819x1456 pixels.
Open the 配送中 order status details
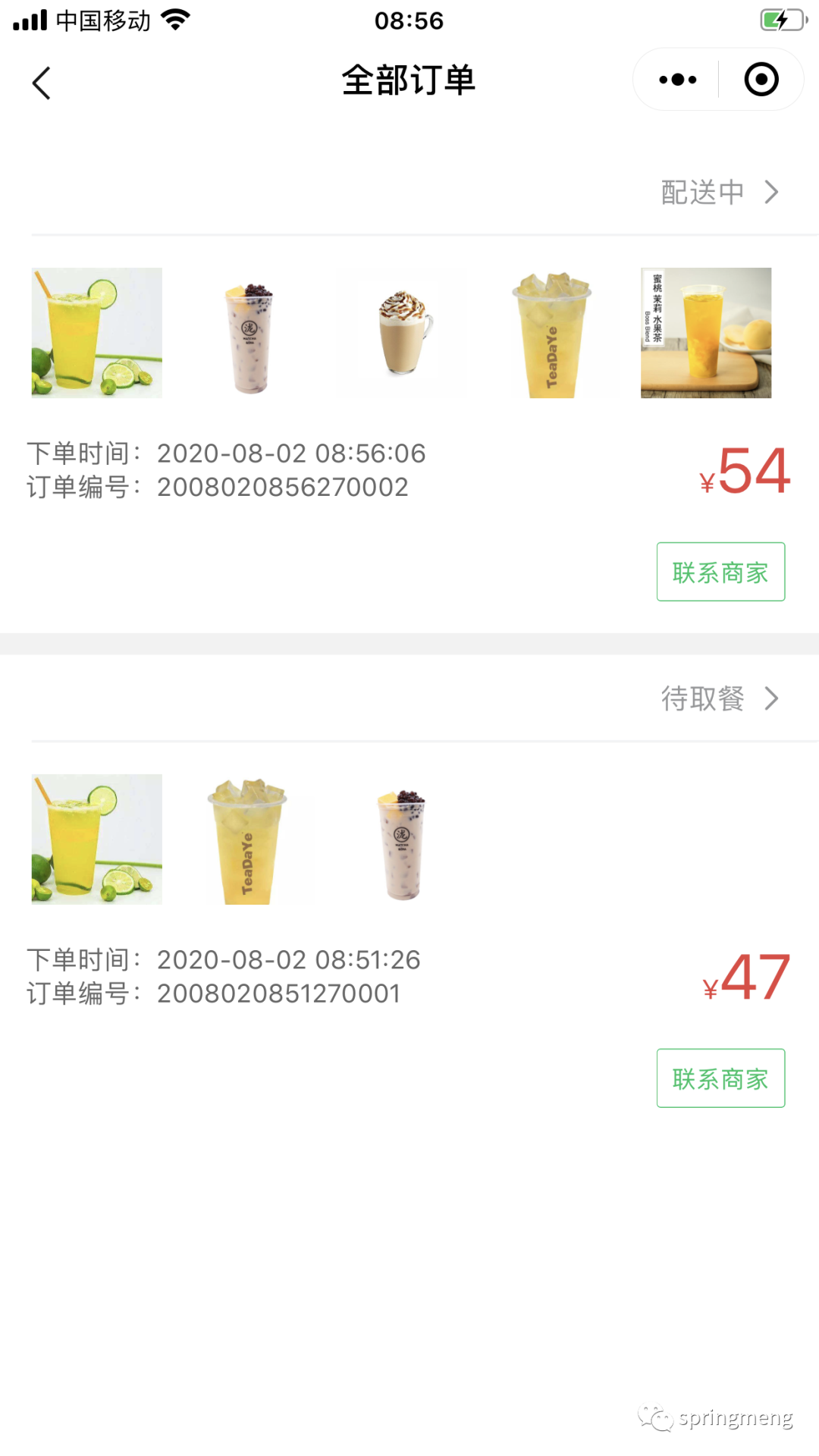[719, 193]
